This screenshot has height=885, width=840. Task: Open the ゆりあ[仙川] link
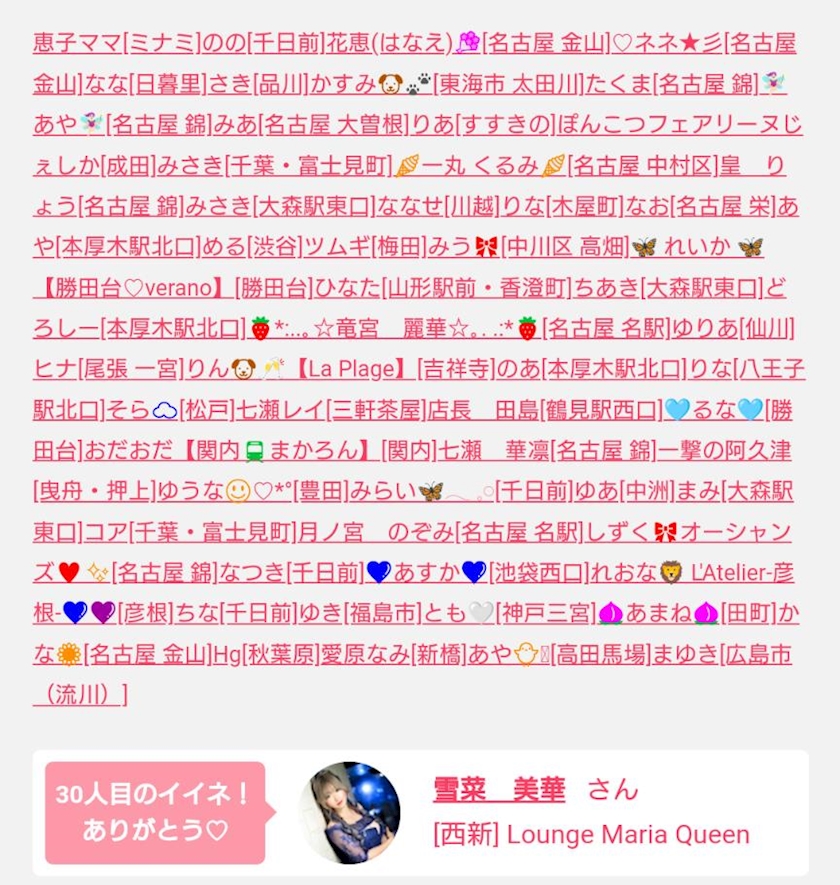733,329
